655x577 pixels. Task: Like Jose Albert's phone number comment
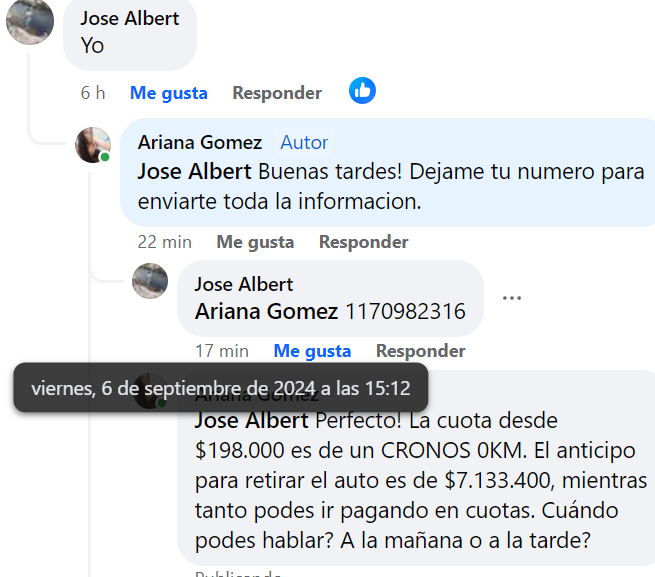pyautogui.click(x=312, y=351)
